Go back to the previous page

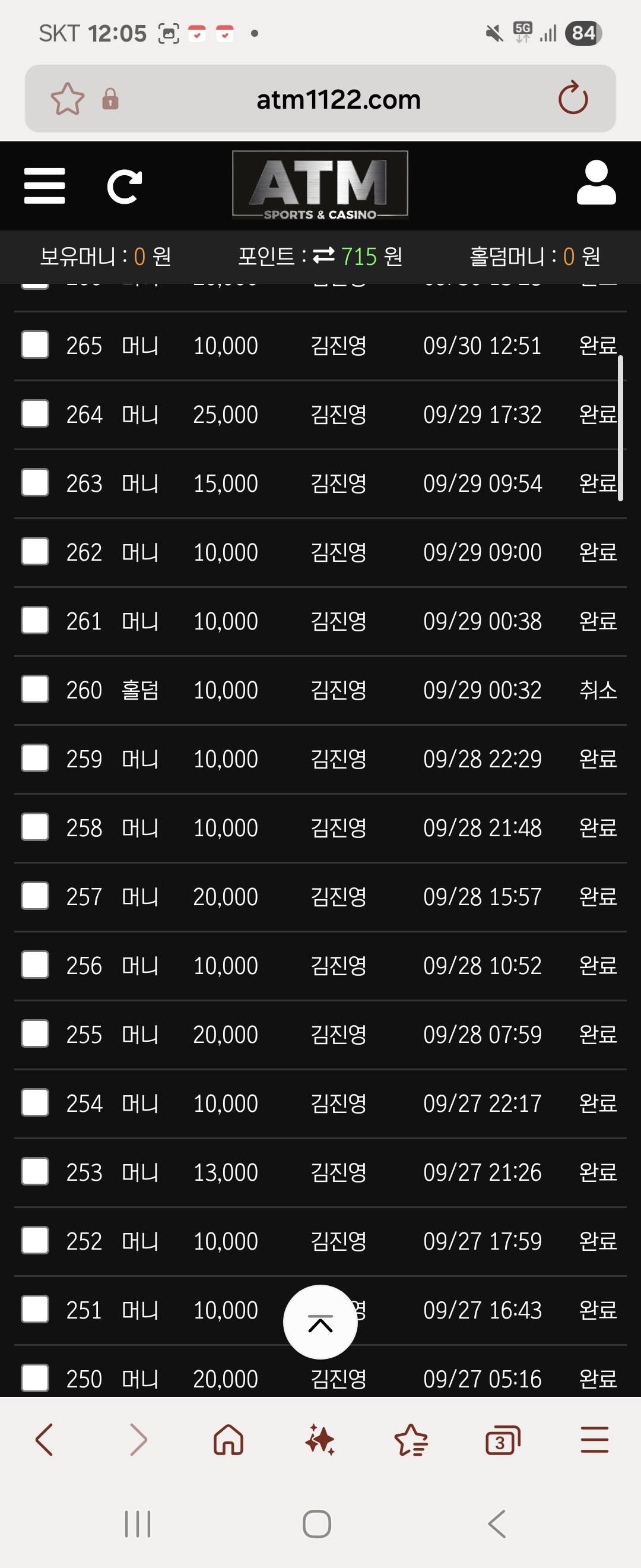click(x=45, y=1440)
